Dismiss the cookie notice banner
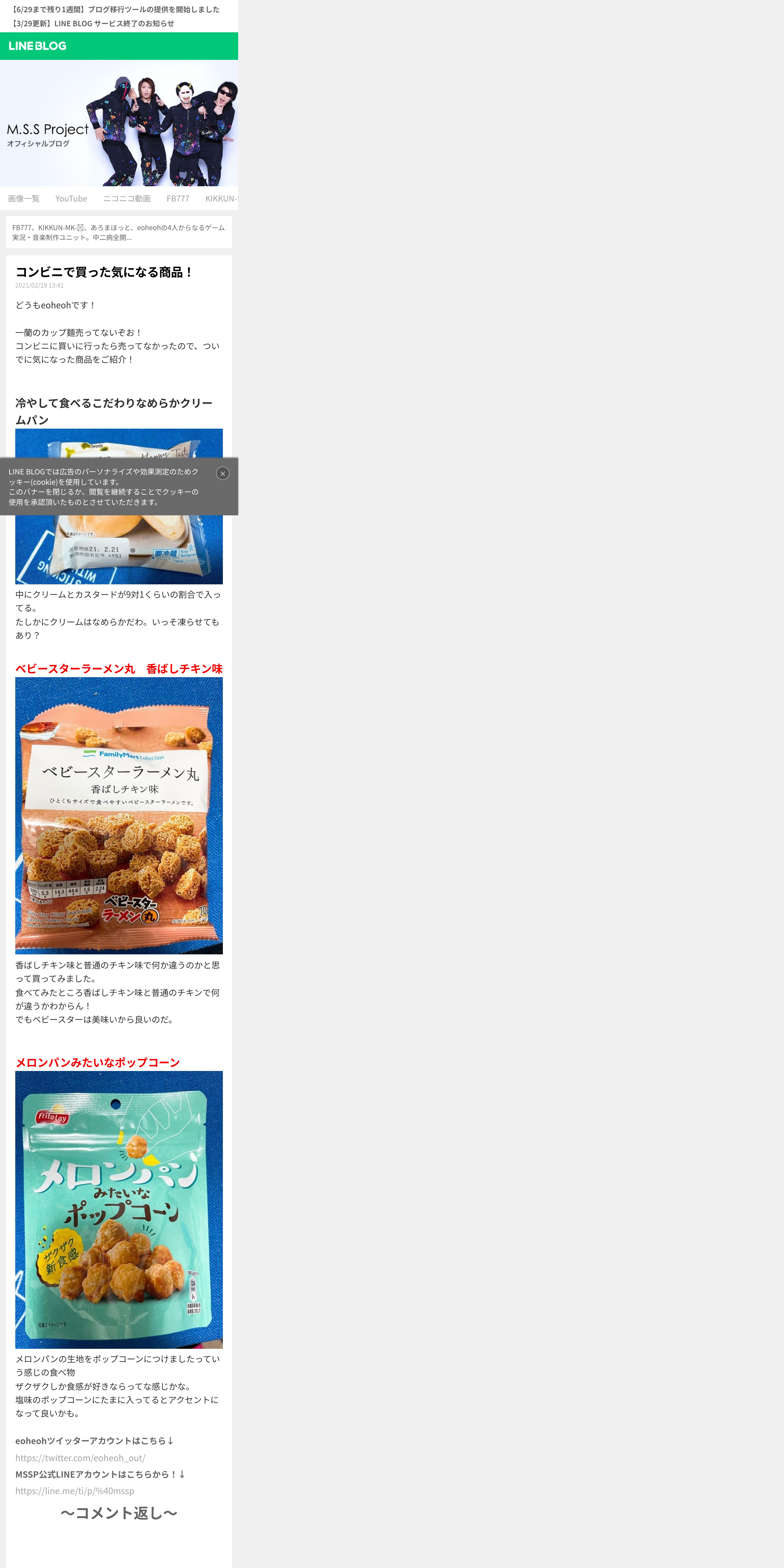 pos(223,474)
